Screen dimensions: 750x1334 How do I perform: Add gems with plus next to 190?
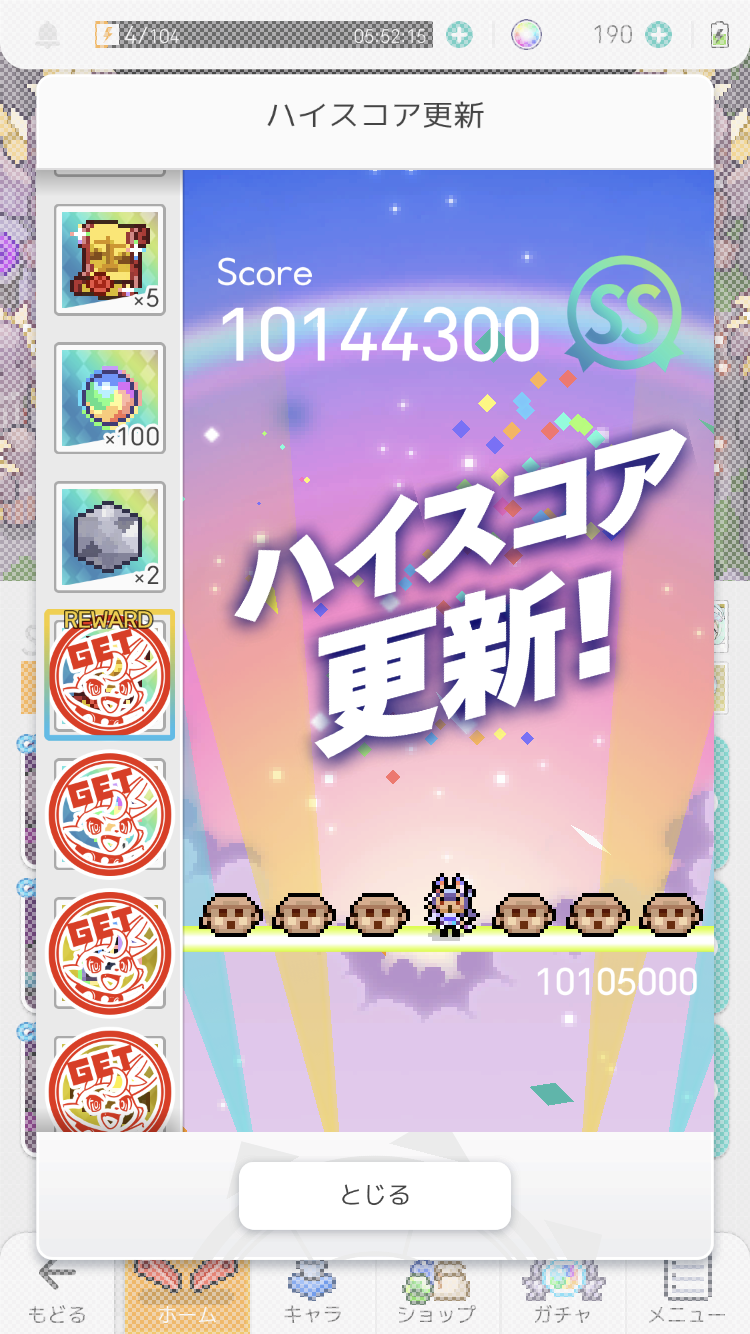658,35
